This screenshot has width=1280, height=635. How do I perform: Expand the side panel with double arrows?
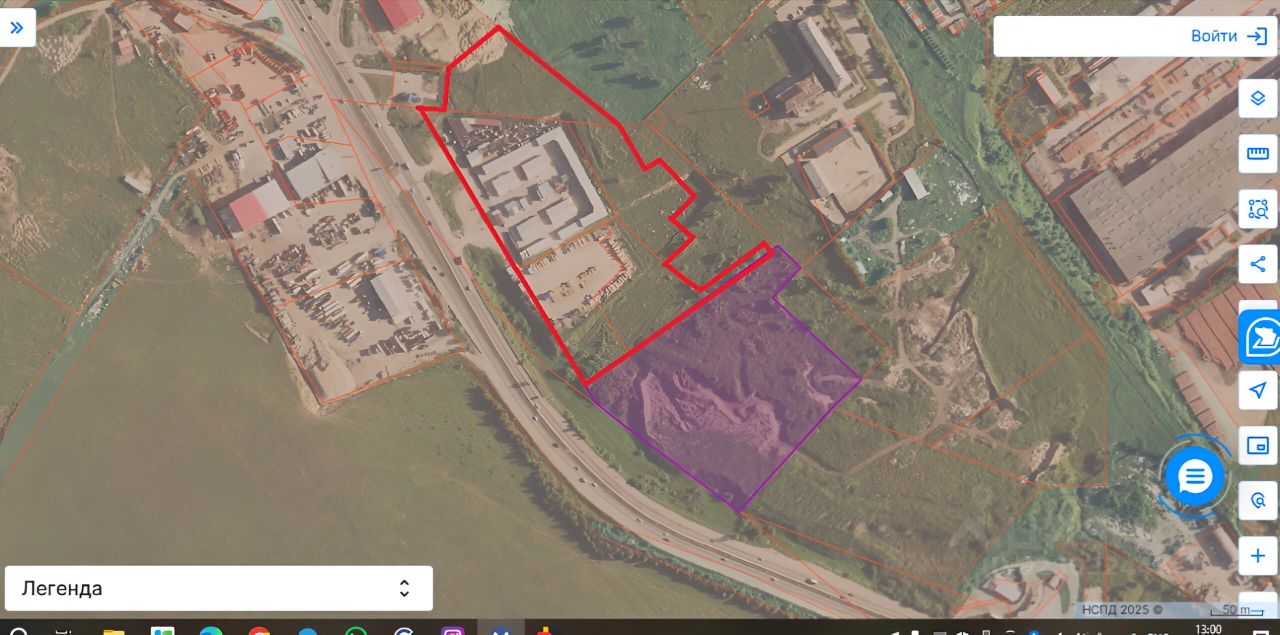[x=17, y=27]
